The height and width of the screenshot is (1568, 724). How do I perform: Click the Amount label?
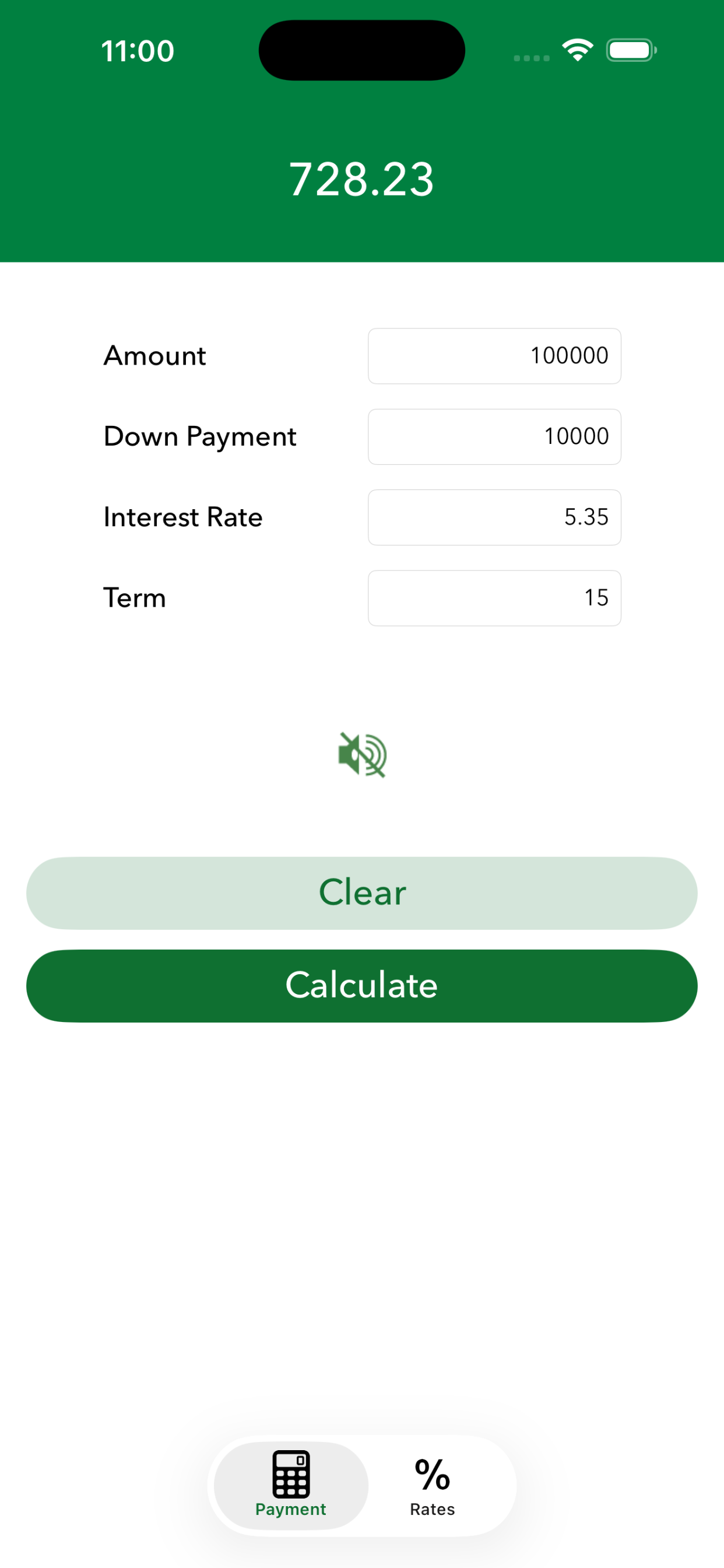point(154,356)
